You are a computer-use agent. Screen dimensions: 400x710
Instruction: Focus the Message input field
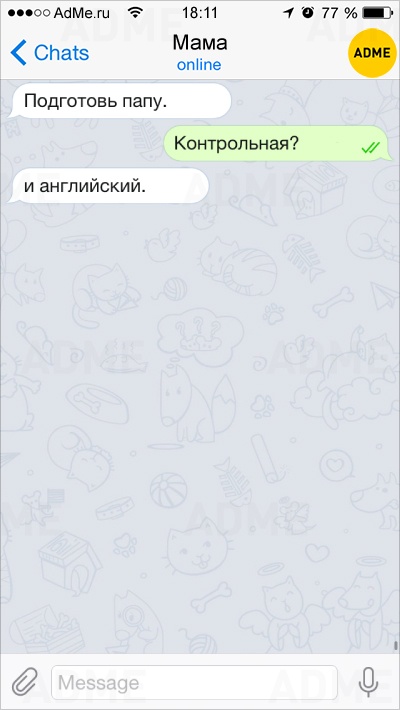pos(194,682)
